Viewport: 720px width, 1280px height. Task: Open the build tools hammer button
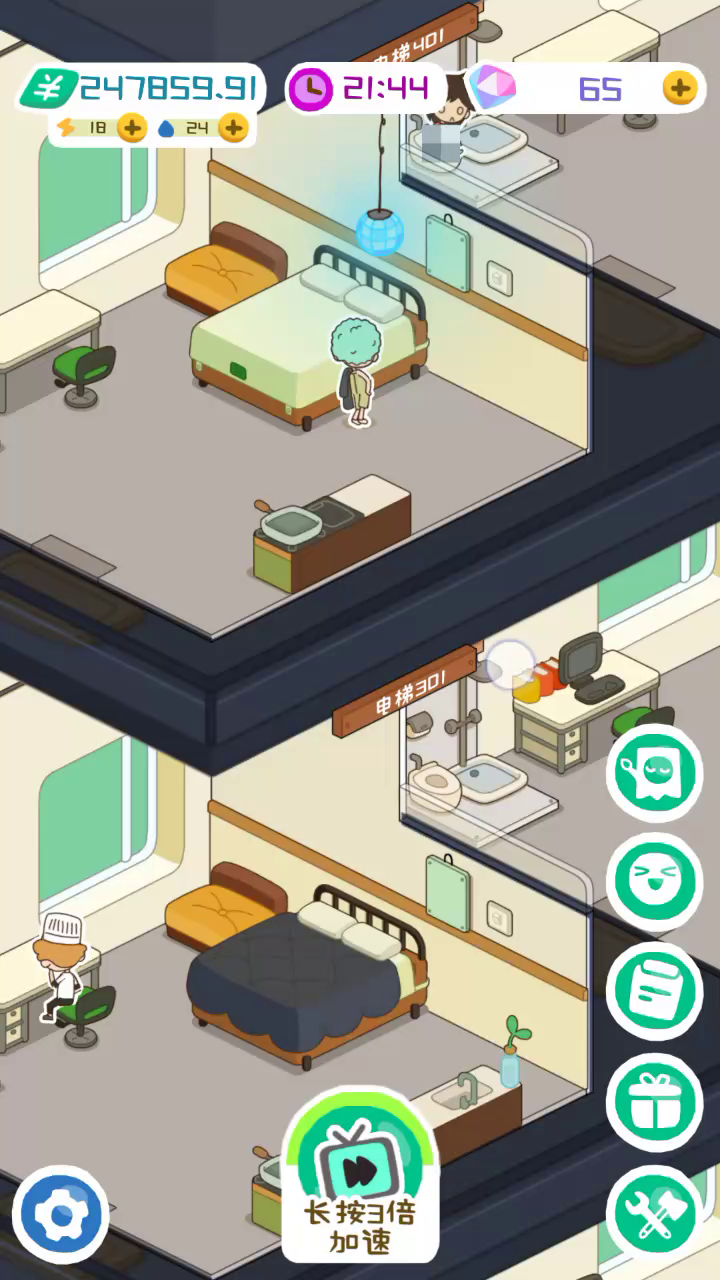coord(655,1213)
